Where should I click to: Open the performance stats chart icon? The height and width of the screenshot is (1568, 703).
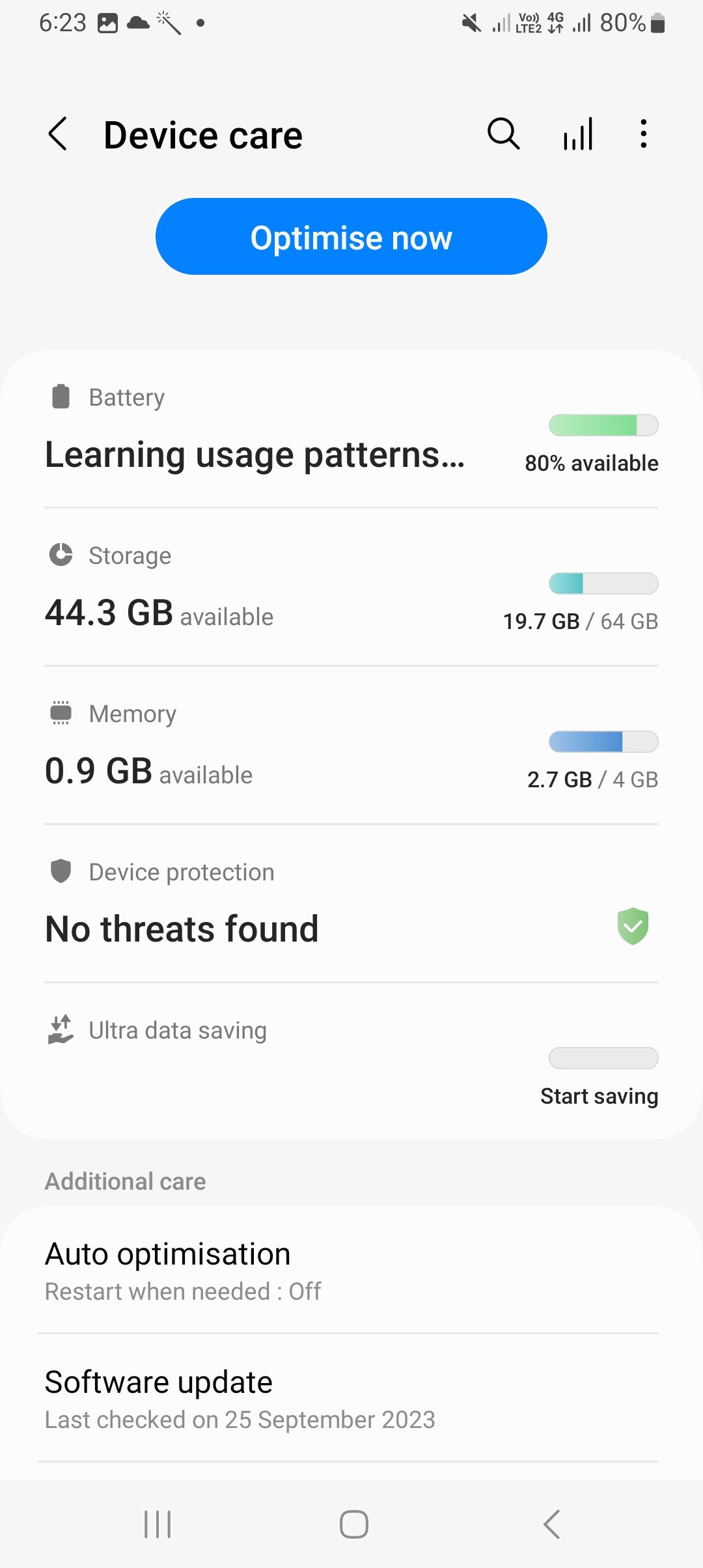577,133
